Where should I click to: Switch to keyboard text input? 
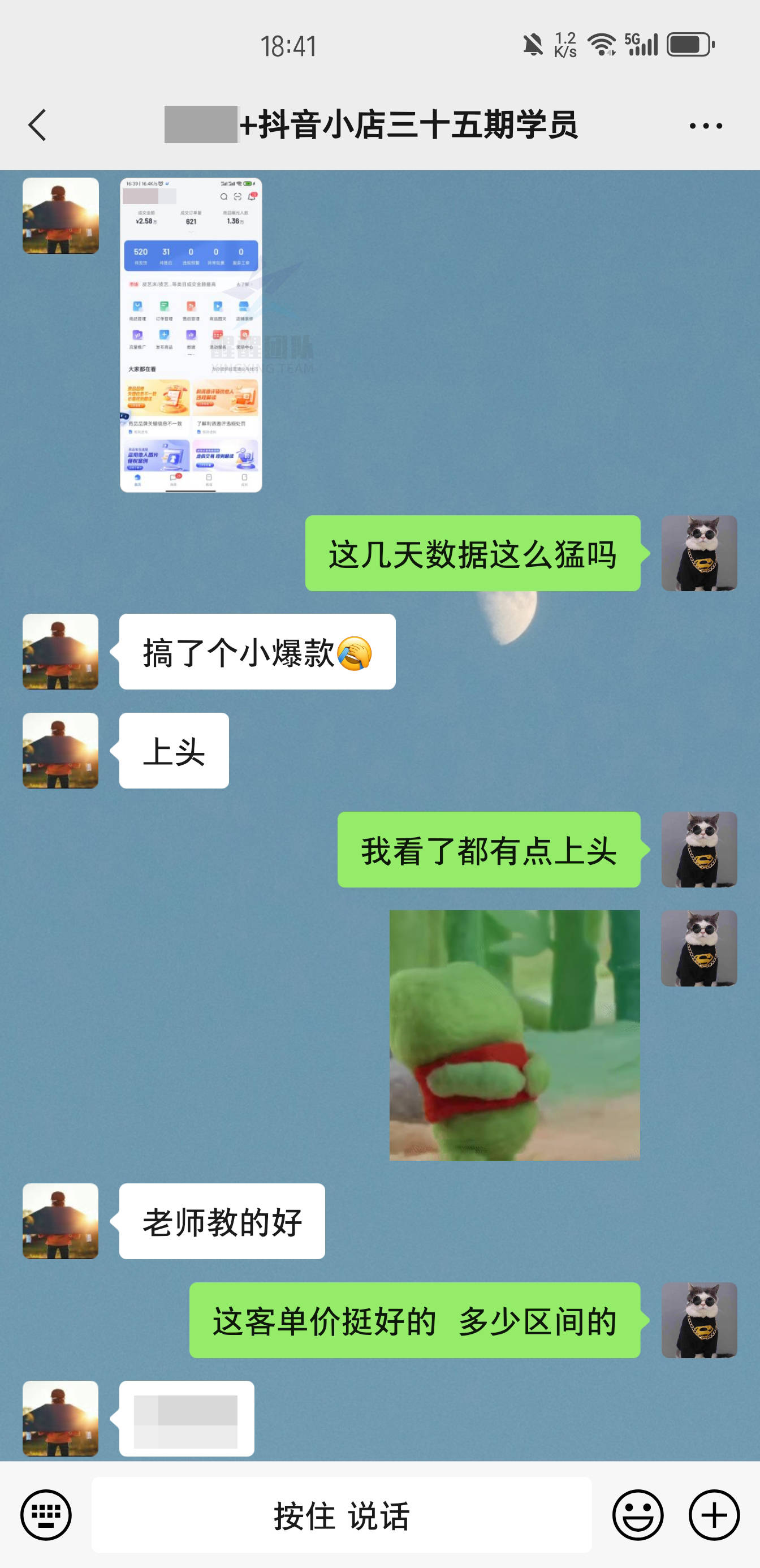coord(46,1515)
